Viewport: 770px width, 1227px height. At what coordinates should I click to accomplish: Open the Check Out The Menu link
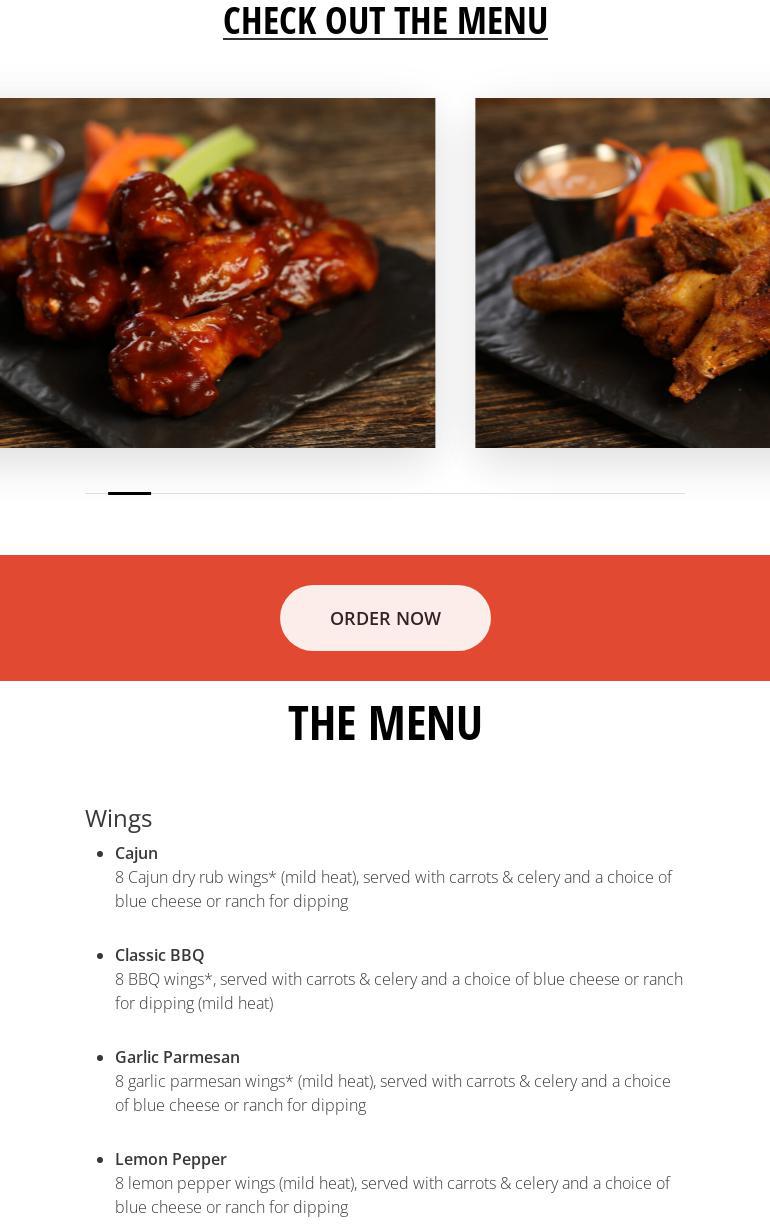click(385, 21)
